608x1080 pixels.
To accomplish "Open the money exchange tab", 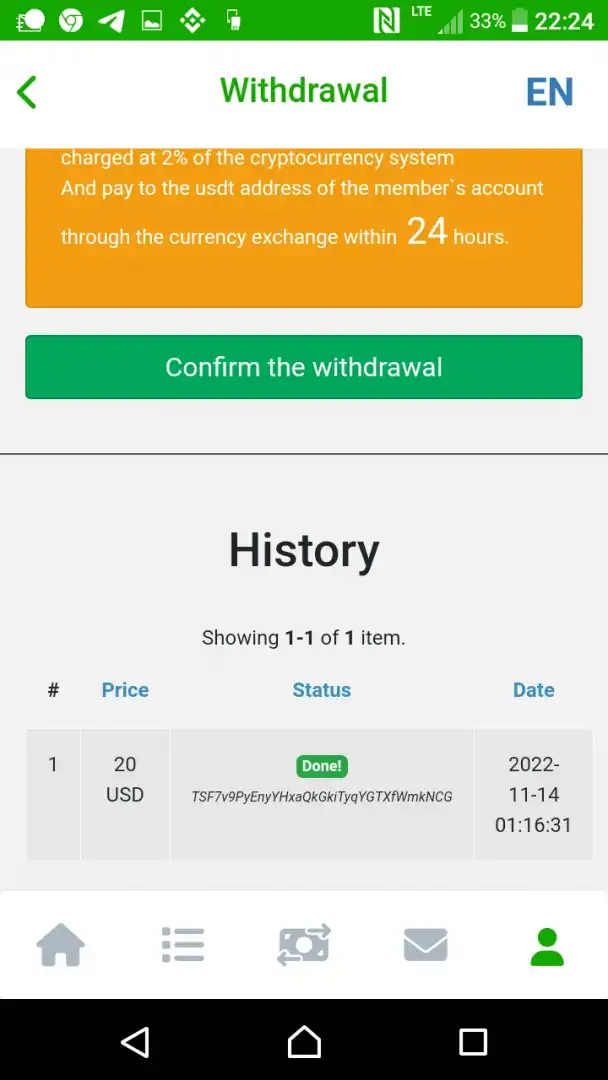I will (x=304, y=945).
